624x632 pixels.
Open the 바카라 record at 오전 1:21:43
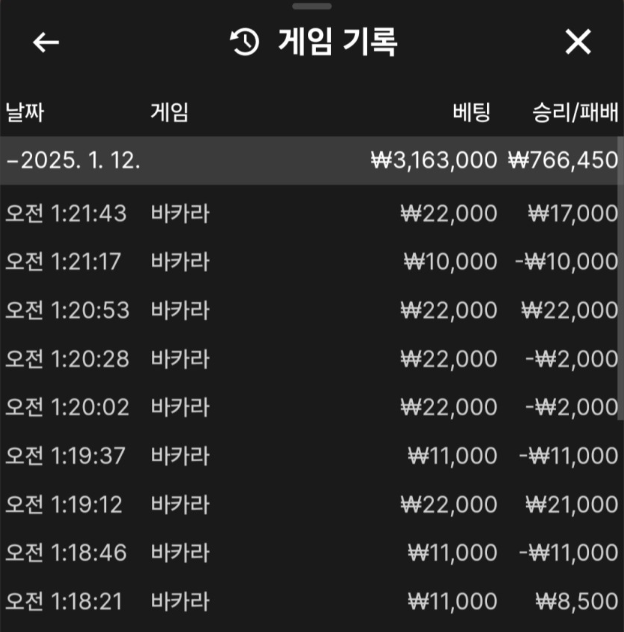(x=310, y=212)
